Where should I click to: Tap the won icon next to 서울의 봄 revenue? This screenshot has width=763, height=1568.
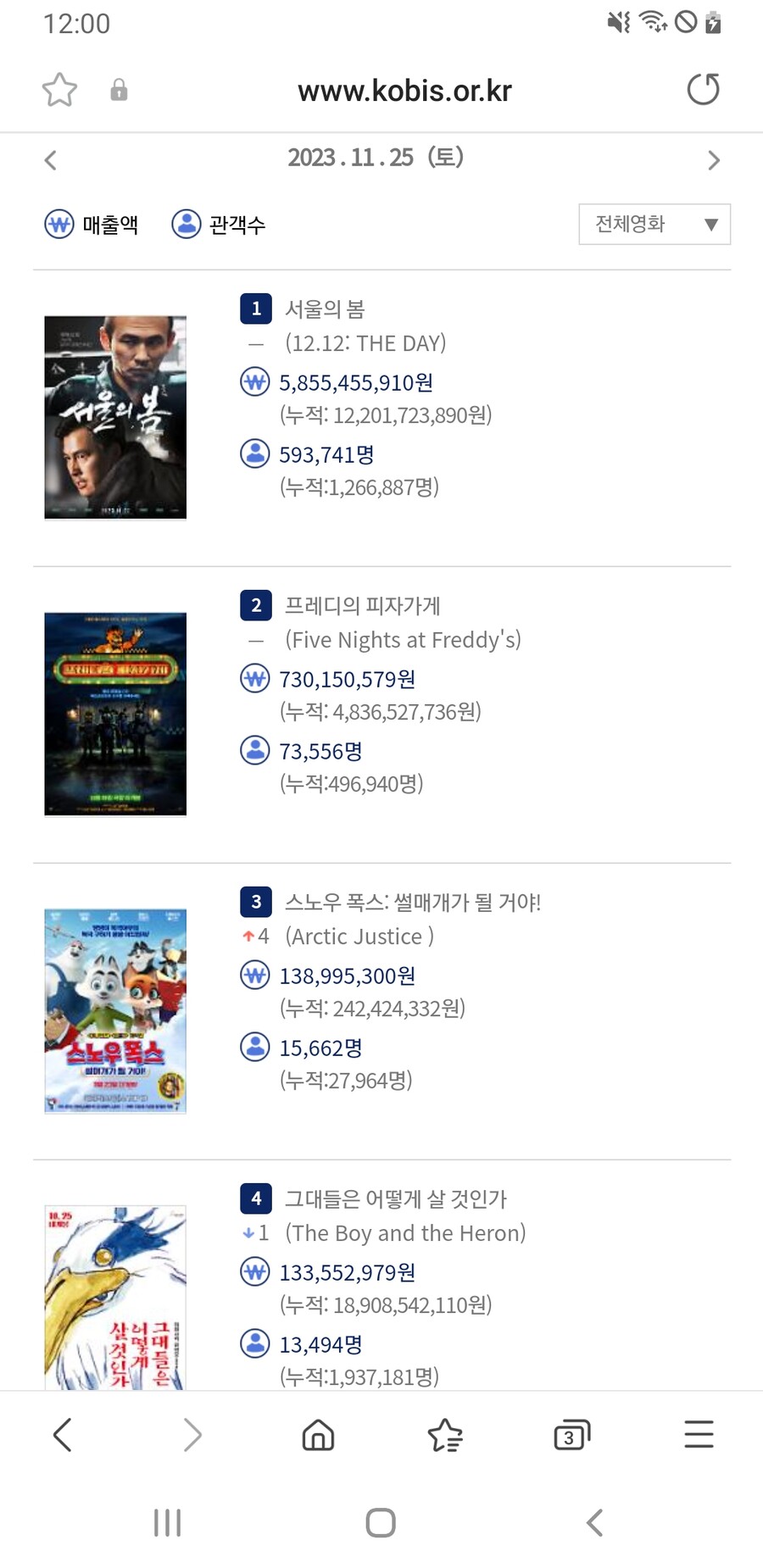point(254,382)
